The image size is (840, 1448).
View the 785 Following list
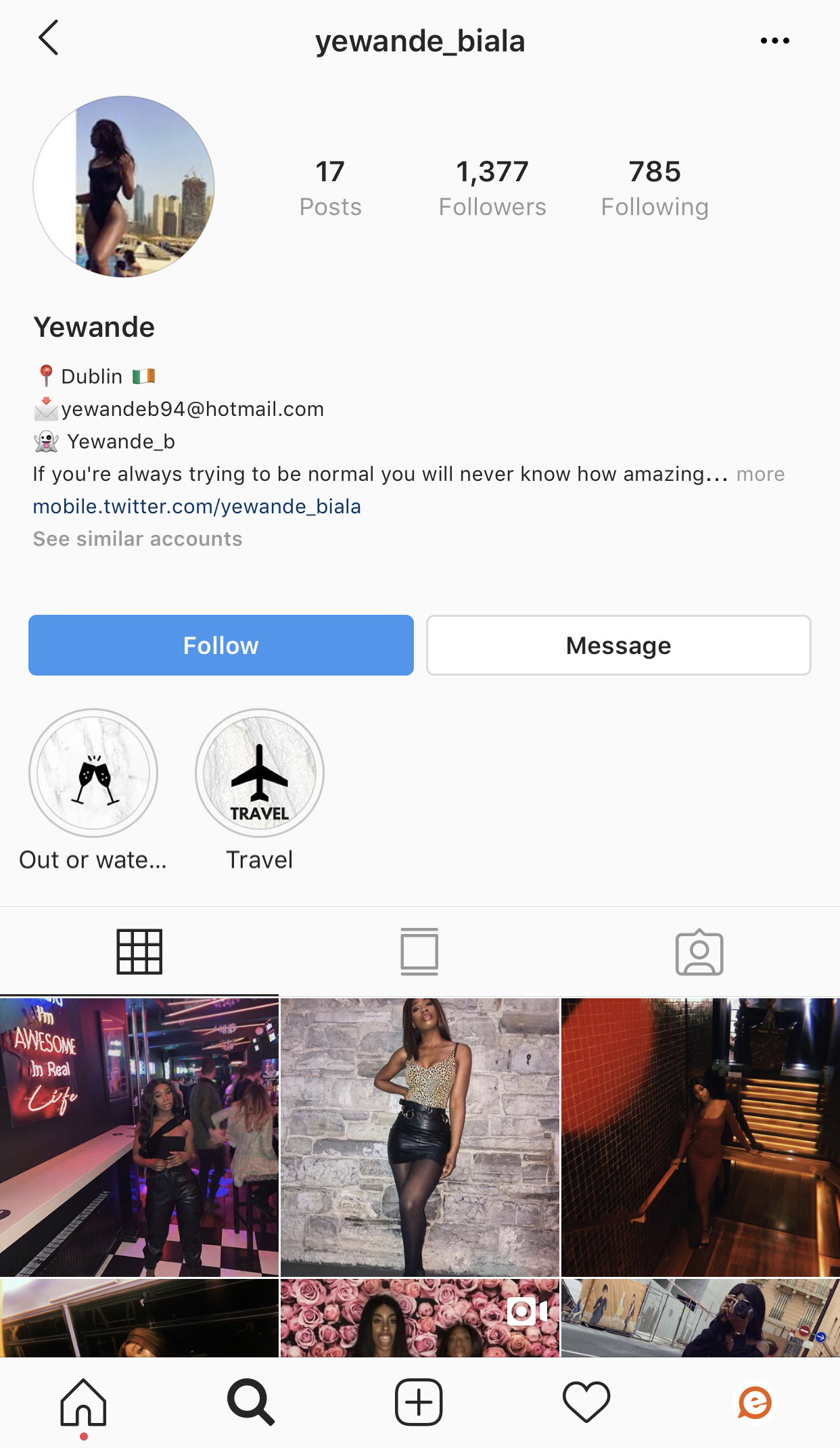[x=655, y=189]
